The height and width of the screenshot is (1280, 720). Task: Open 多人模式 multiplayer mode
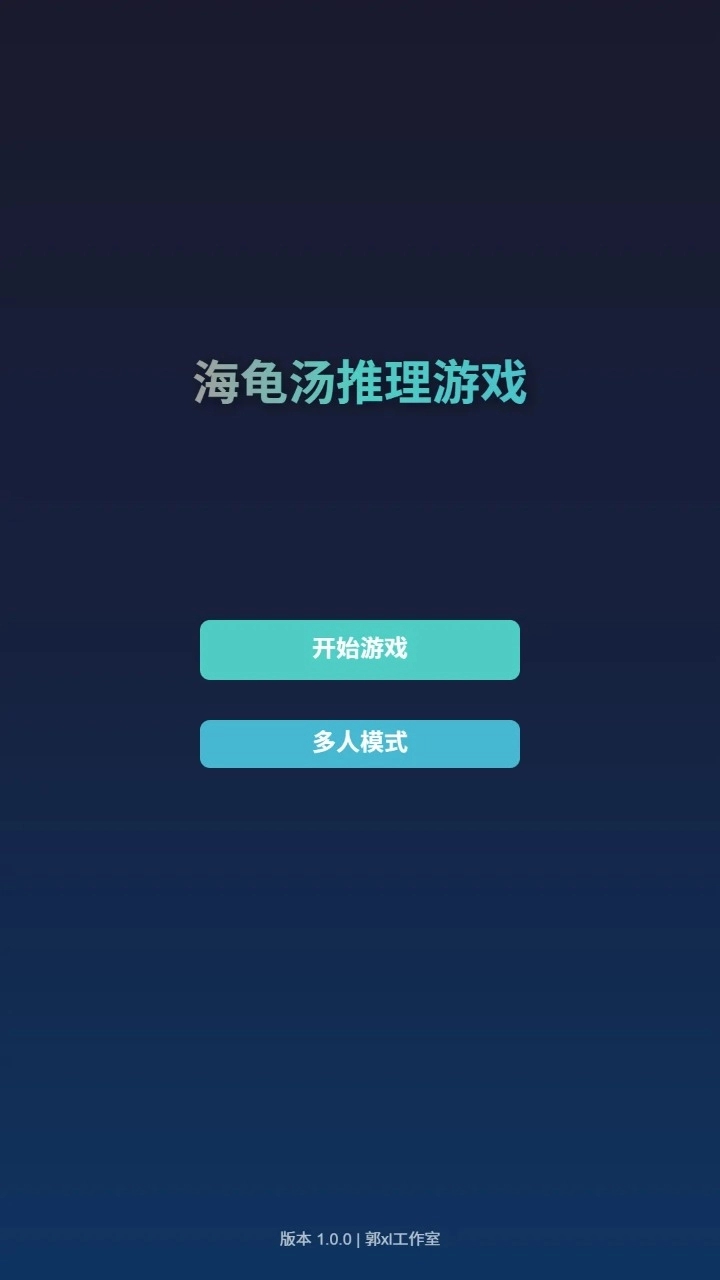click(x=360, y=744)
